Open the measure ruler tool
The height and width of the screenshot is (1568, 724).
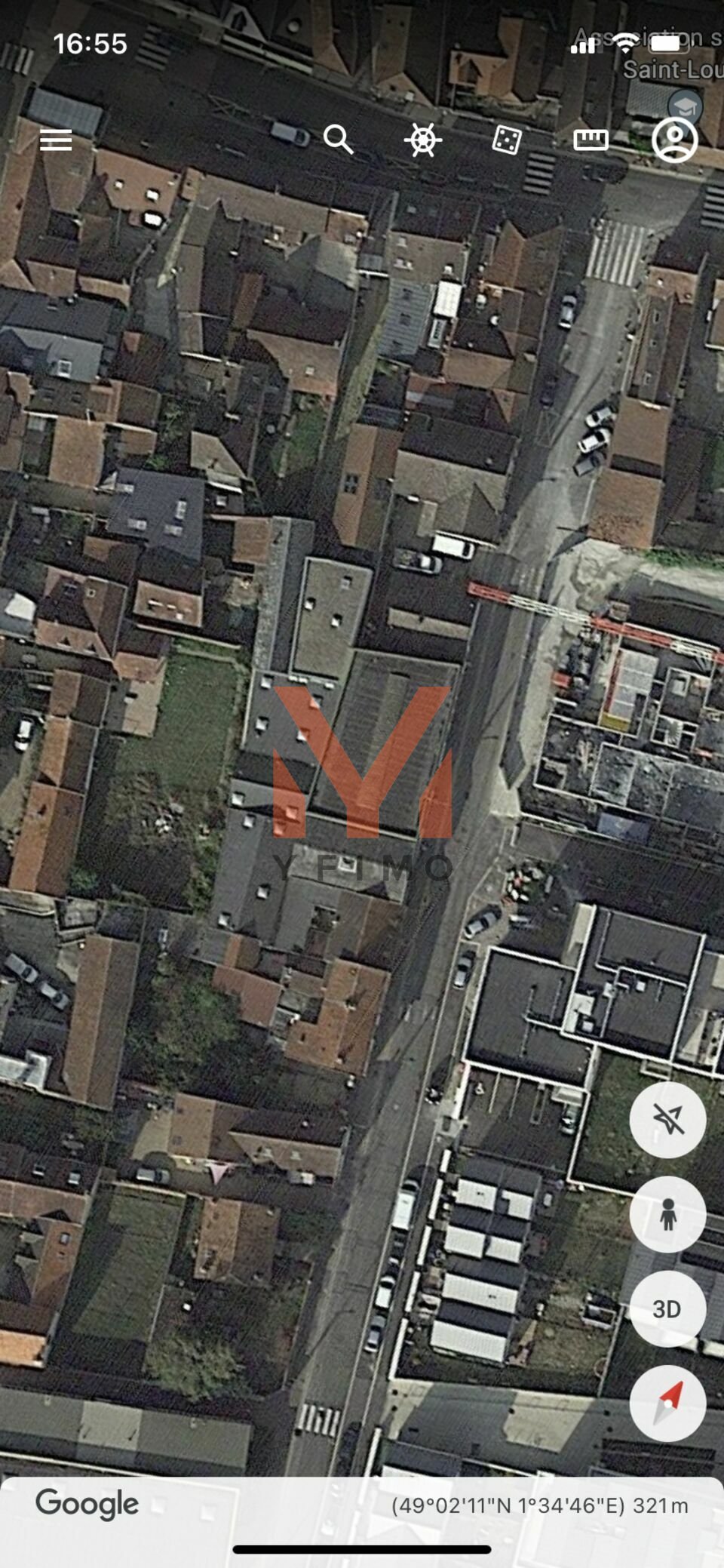tap(591, 140)
